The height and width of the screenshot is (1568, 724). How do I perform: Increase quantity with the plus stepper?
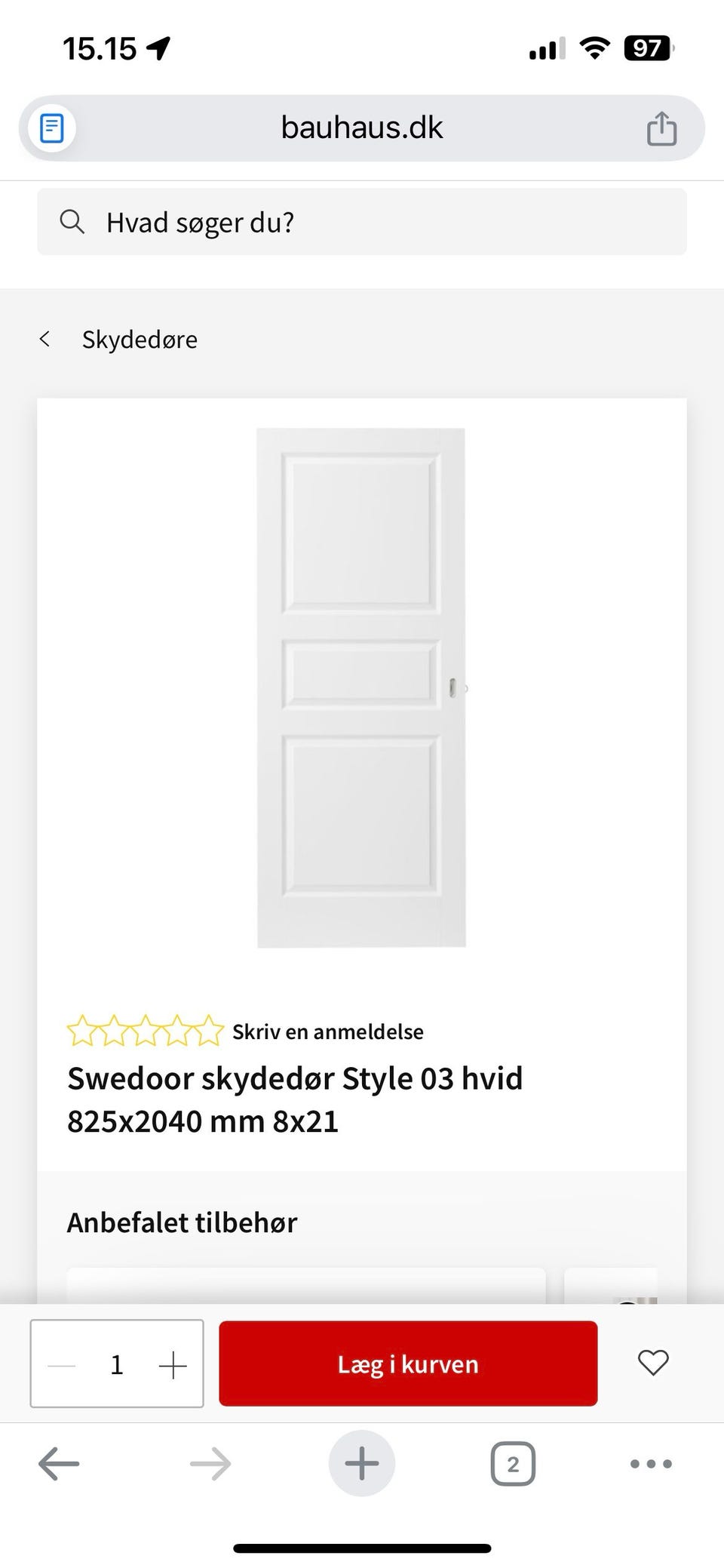(x=173, y=1364)
